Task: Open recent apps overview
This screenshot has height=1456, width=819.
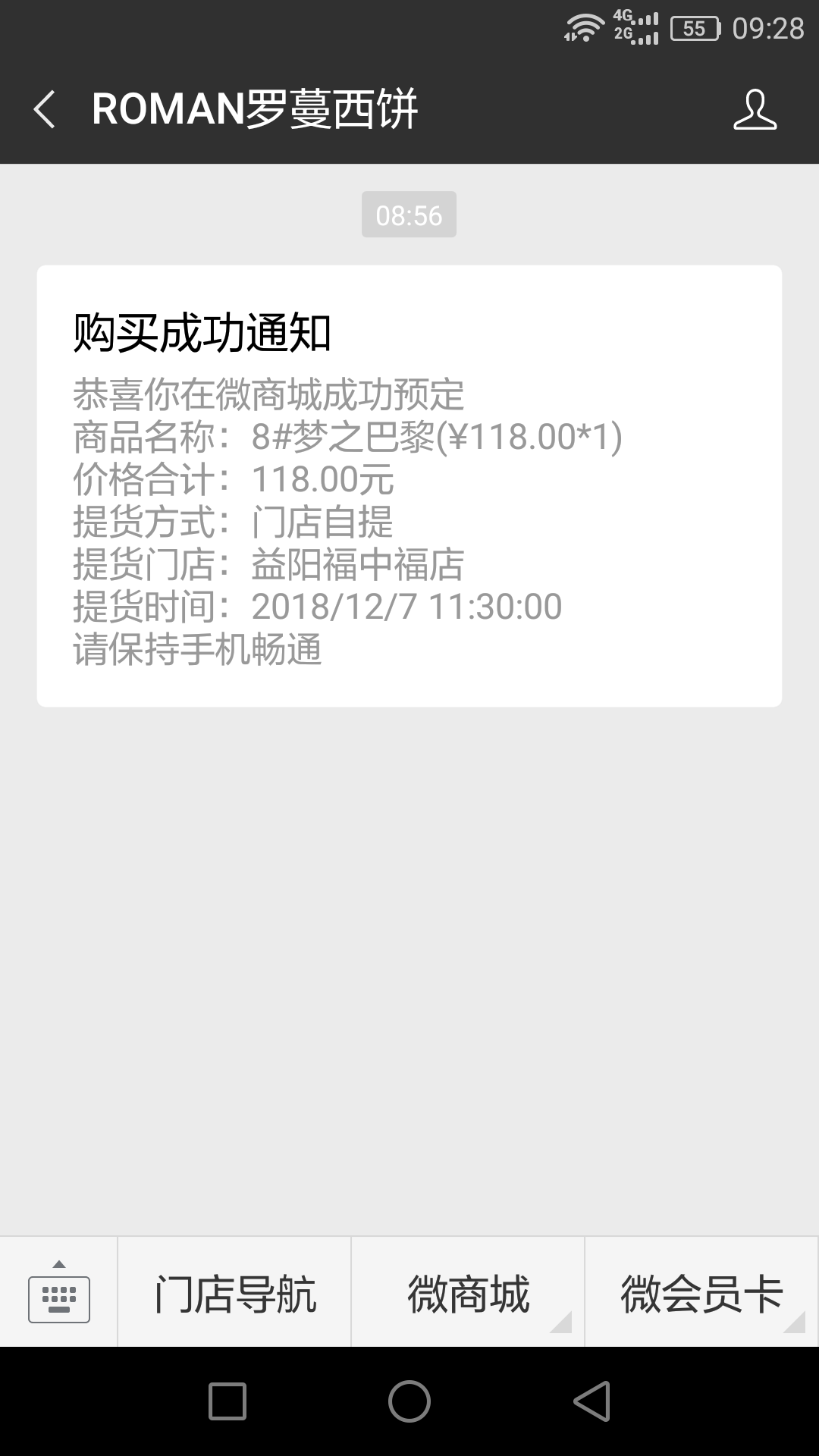Action: coord(227,1401)
